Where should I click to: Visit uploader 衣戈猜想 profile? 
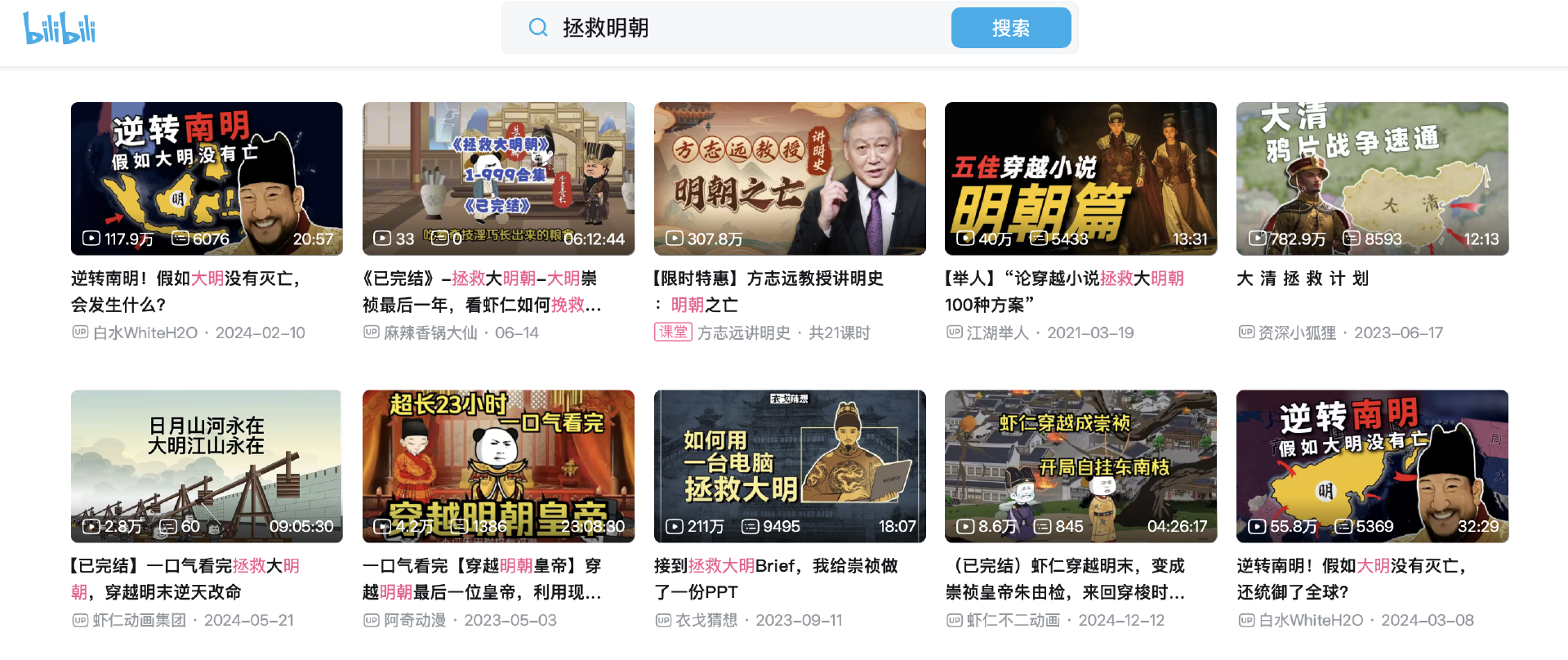tap(706, 620)
